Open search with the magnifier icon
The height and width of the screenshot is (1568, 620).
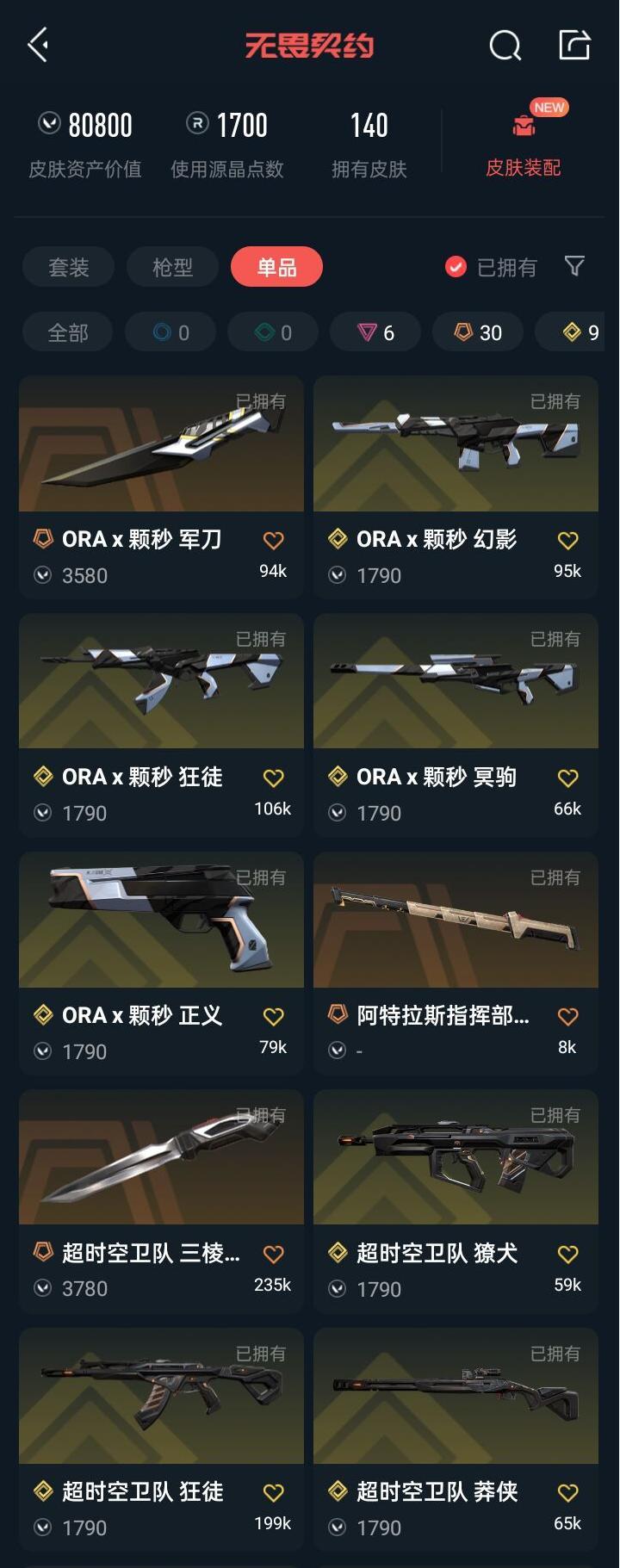505,45
